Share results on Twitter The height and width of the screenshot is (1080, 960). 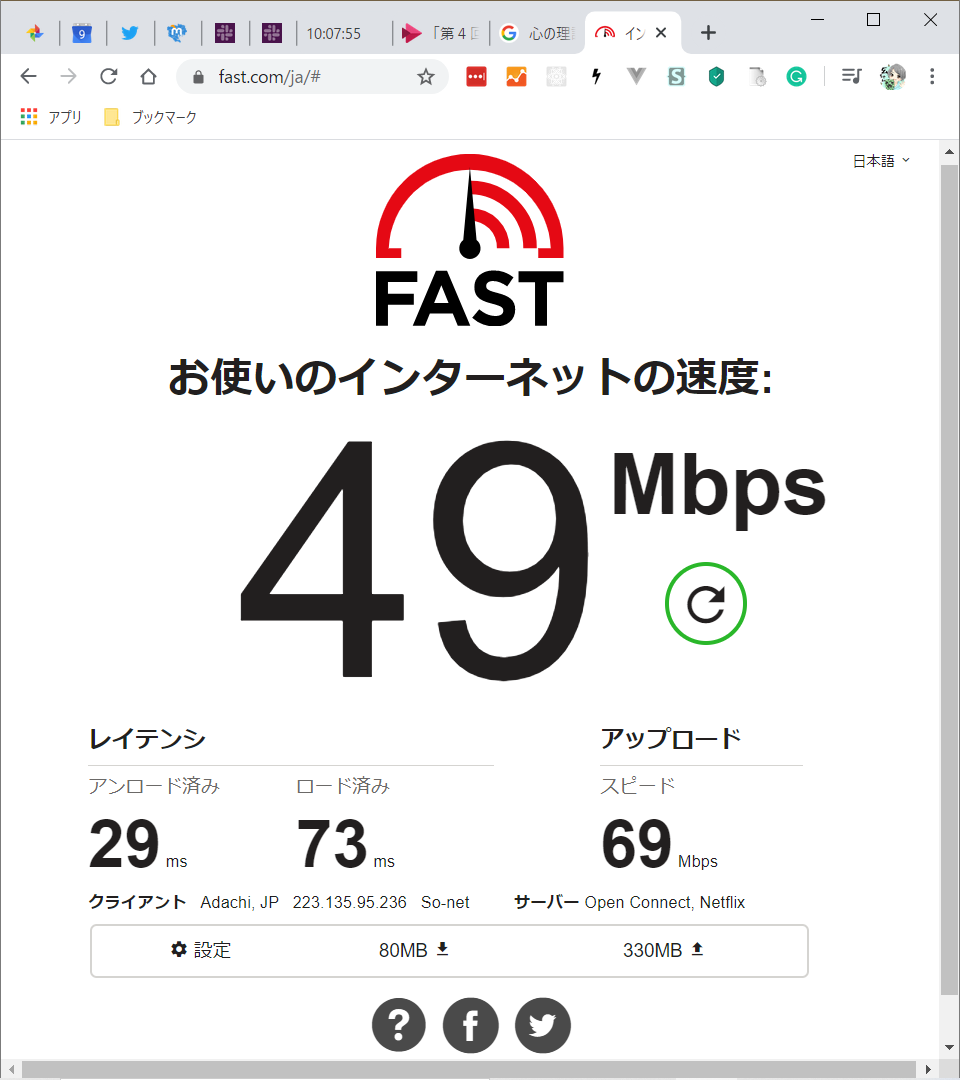[543, 1025]
